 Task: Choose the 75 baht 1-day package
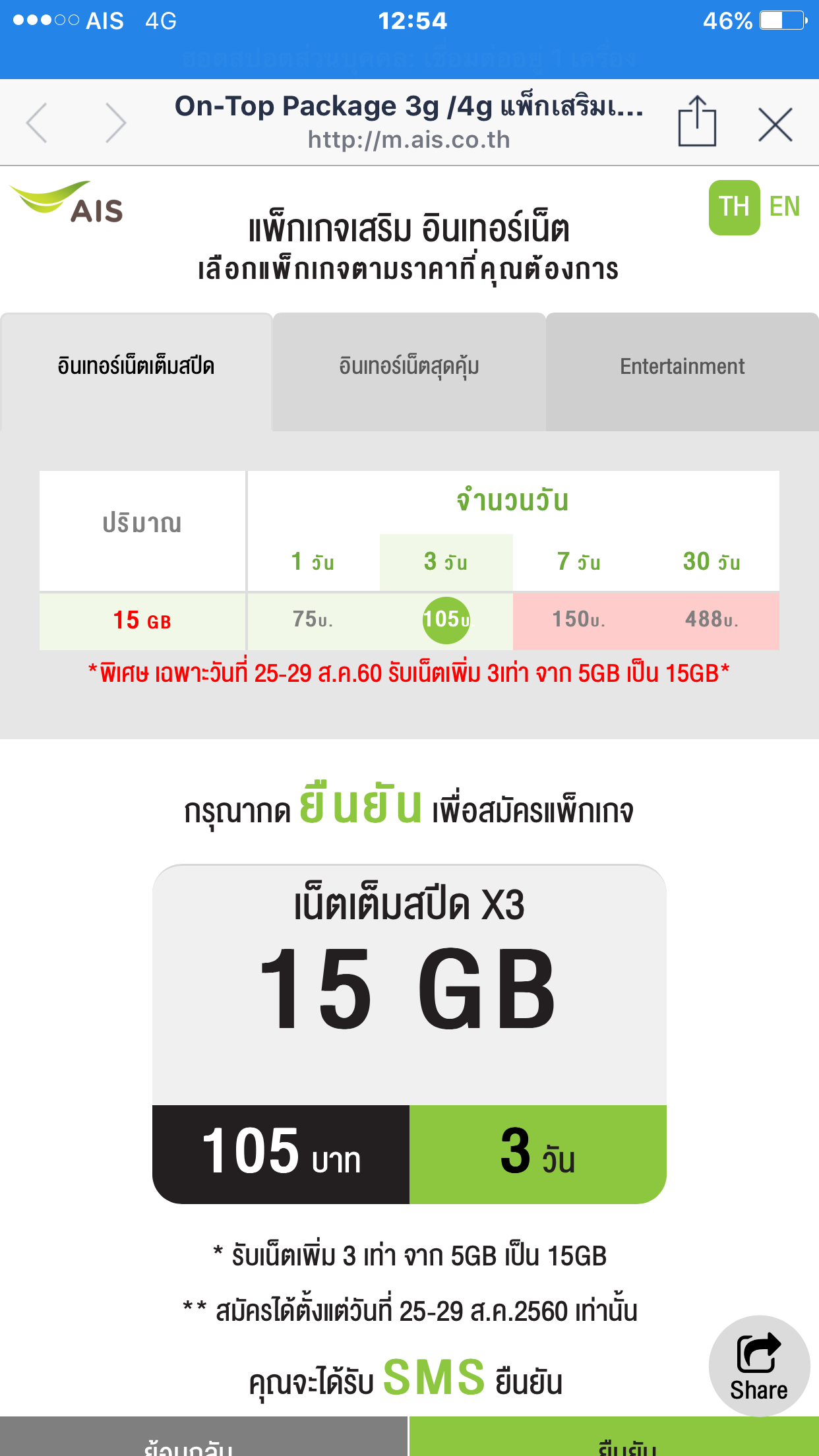click(313, 620)
